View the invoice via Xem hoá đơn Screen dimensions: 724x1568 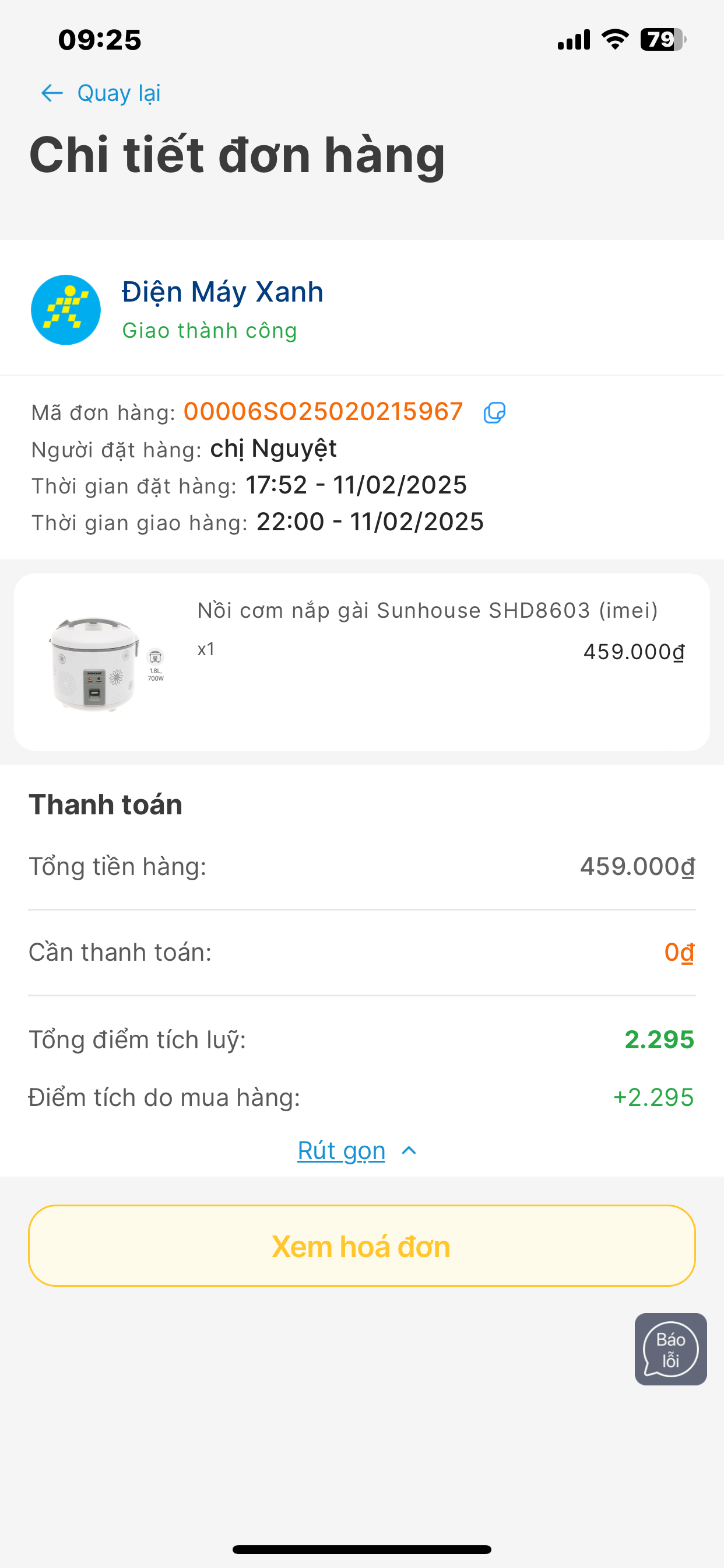[361, 1246]
